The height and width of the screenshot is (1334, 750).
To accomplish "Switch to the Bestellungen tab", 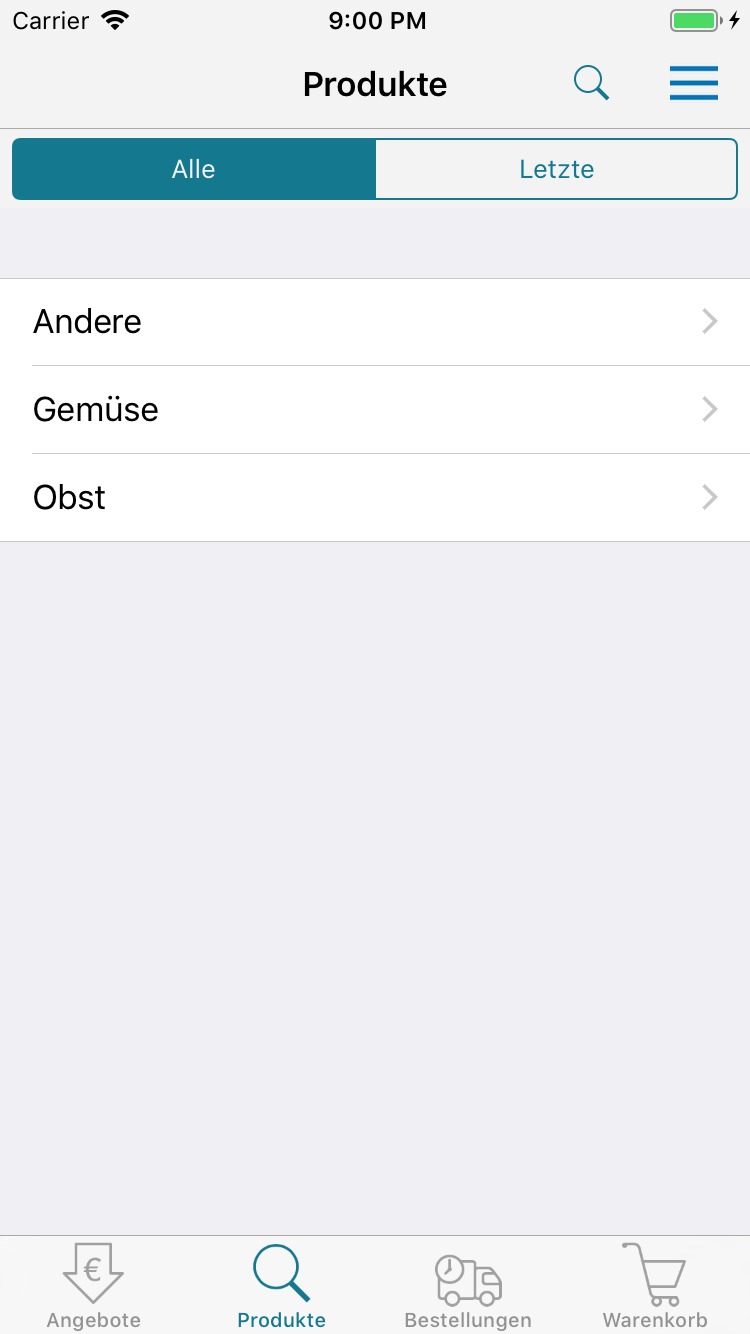I will 468,1286.
